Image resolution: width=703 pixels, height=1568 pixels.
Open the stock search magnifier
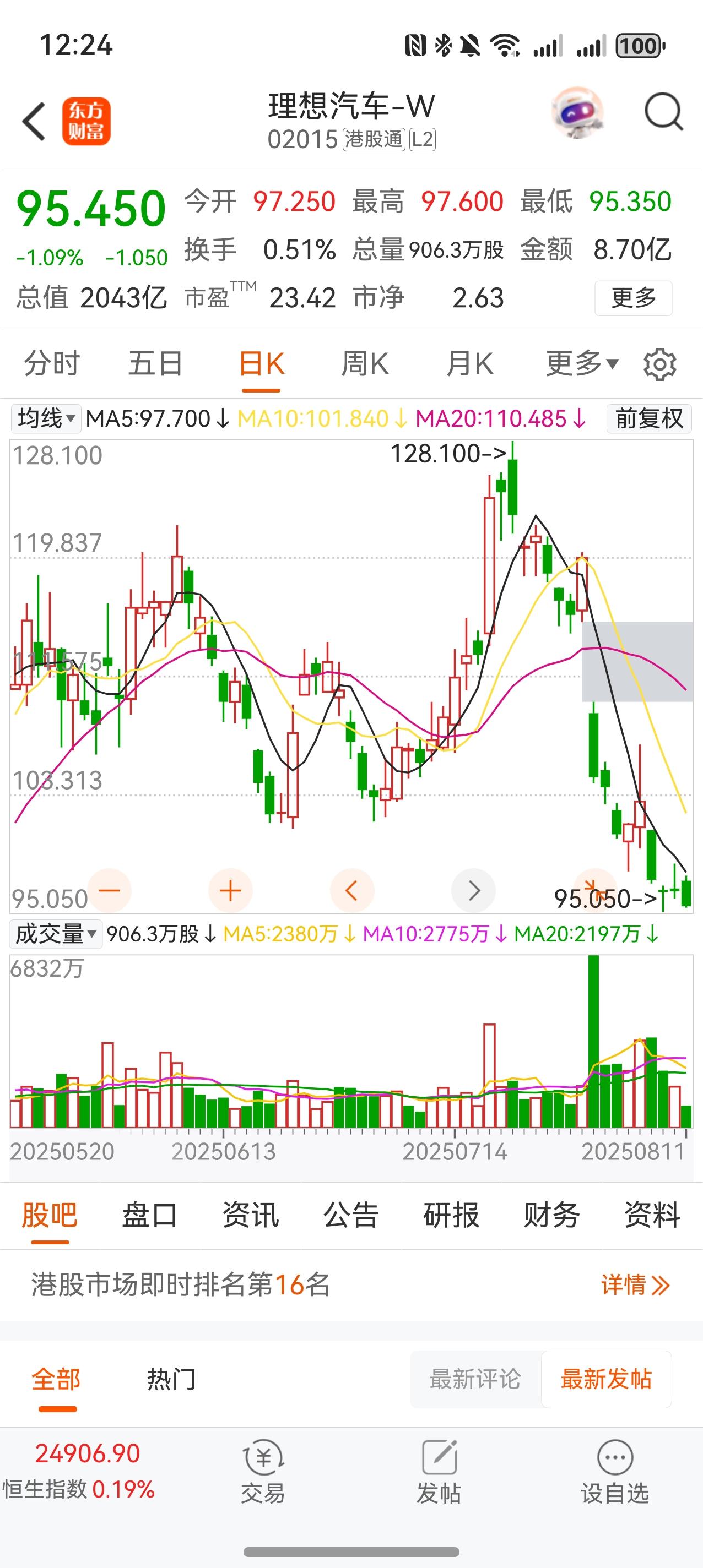[663, 112]
